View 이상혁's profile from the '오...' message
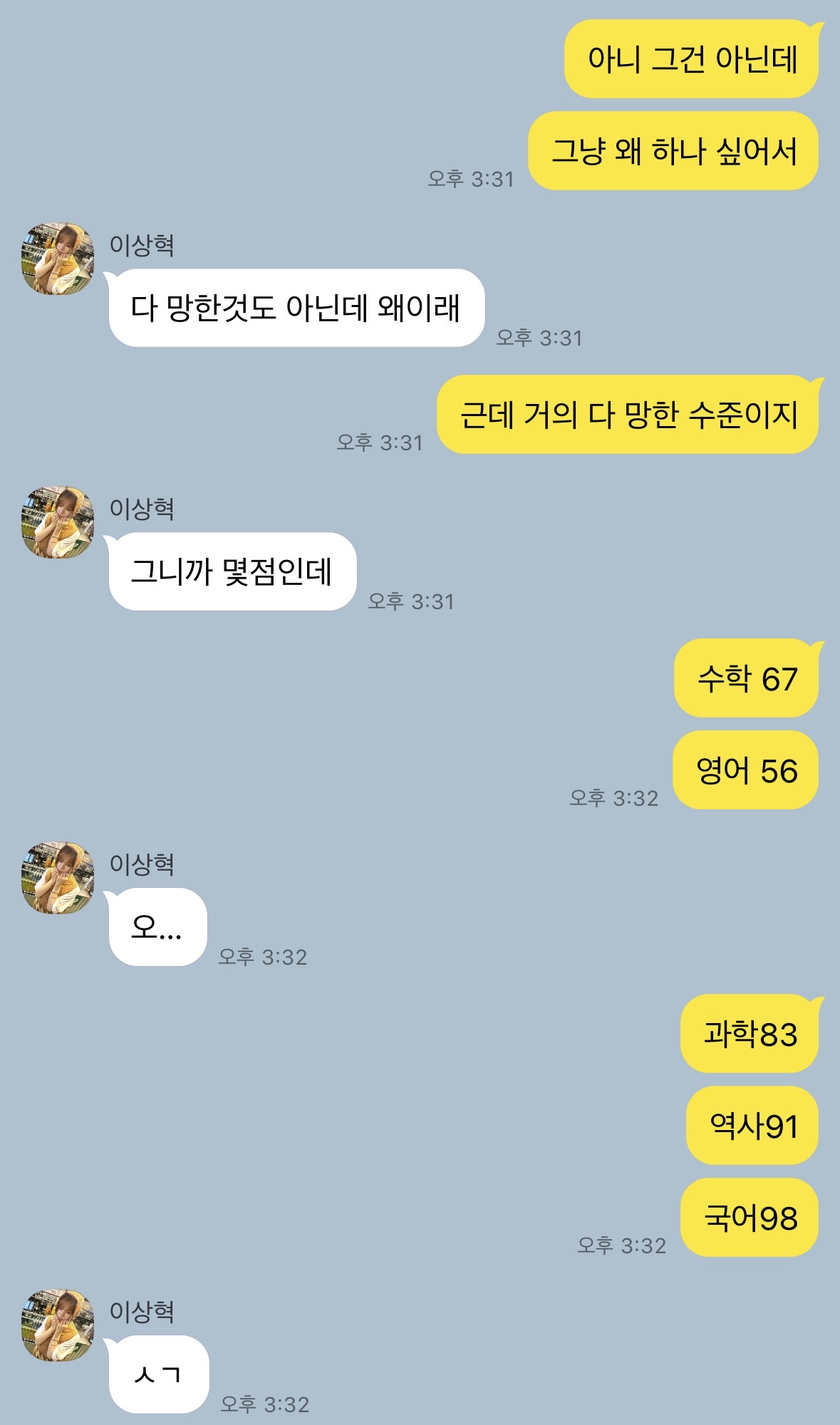Viewport: 840px width, 1425px height. (58, 878)
